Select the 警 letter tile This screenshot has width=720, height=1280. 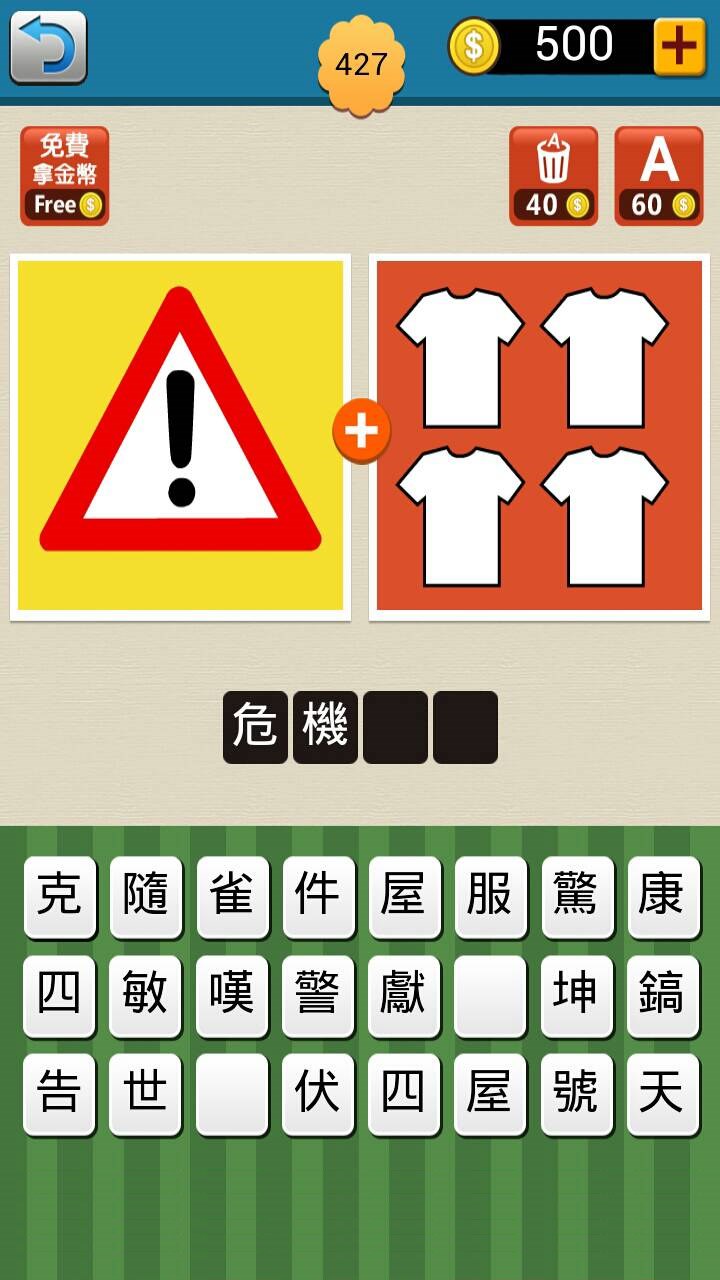pos(317,996)
